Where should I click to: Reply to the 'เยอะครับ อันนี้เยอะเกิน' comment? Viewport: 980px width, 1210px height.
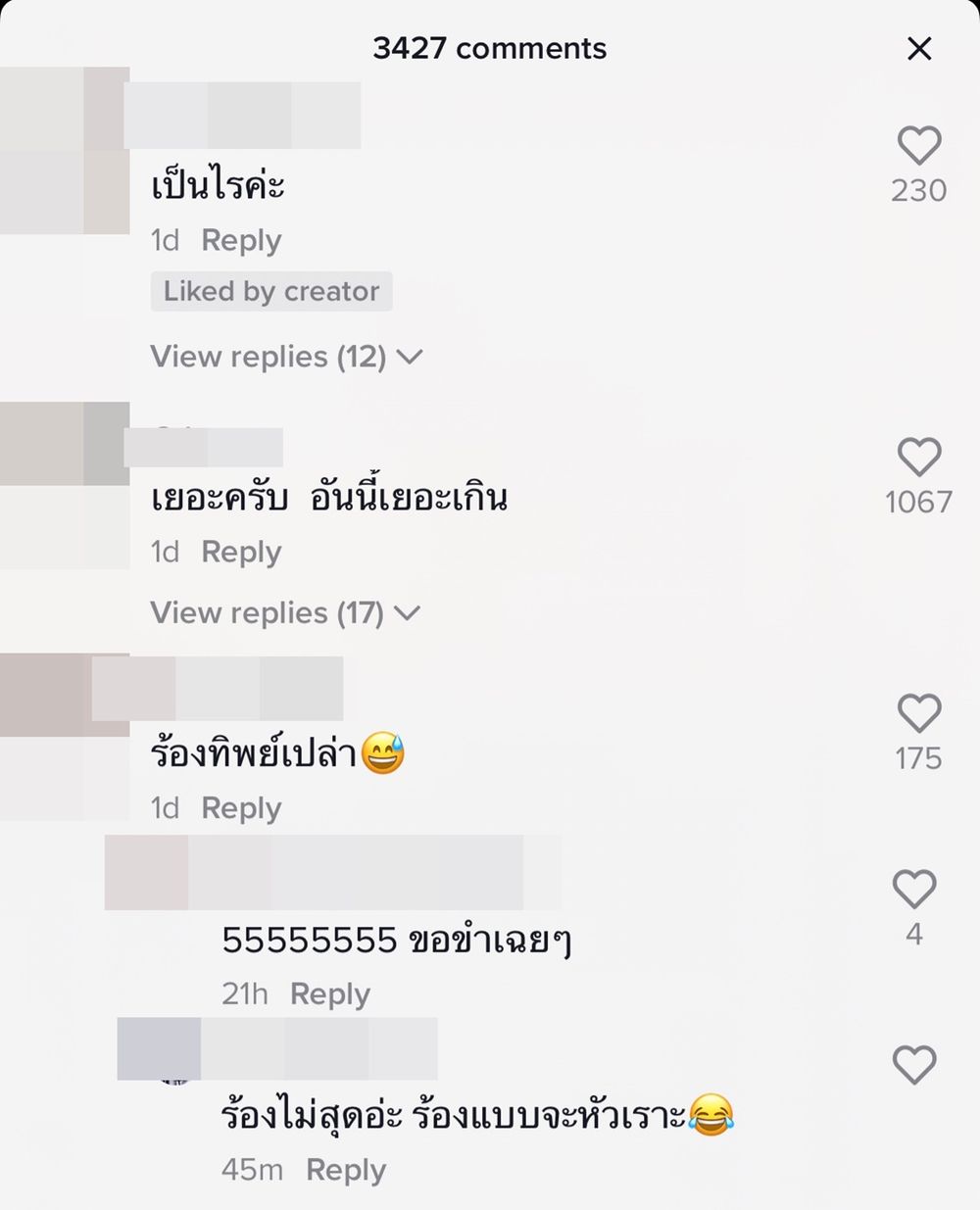click(x=241, y=552)
